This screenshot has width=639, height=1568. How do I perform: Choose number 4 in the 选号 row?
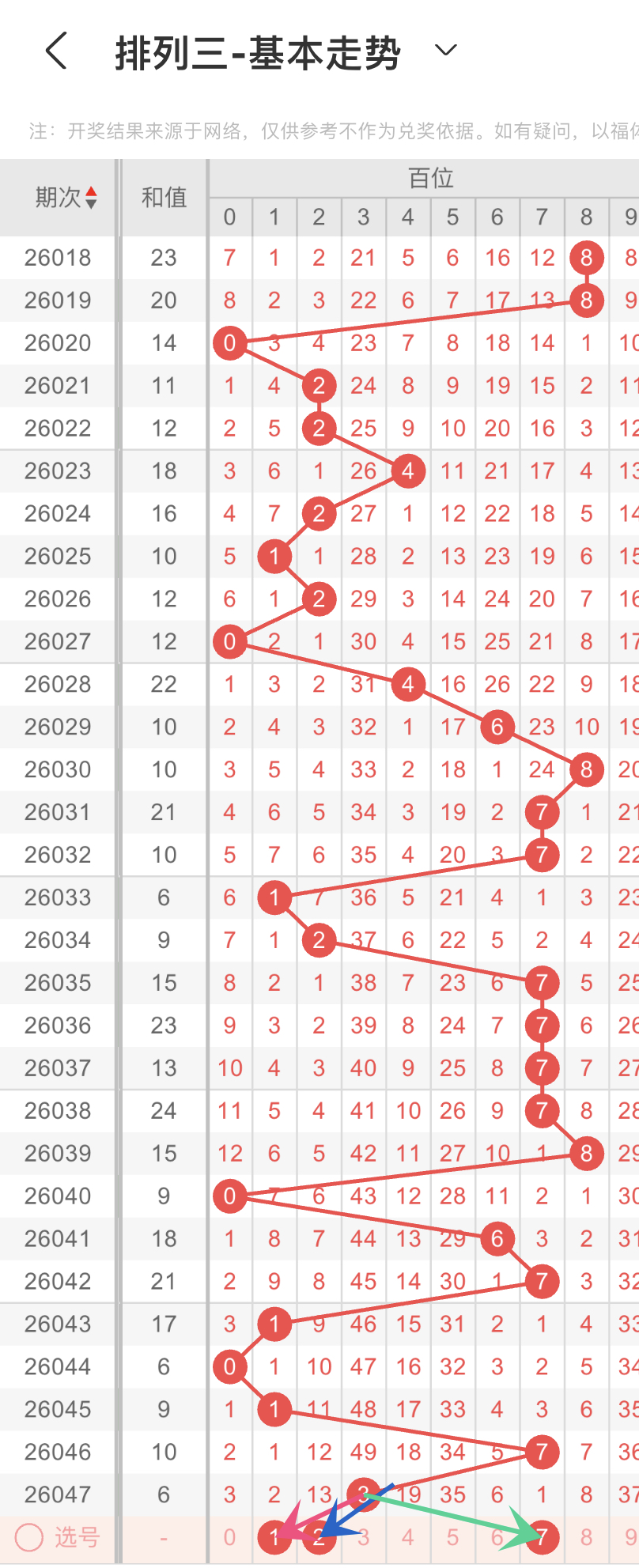click(x=408, y=1537)
